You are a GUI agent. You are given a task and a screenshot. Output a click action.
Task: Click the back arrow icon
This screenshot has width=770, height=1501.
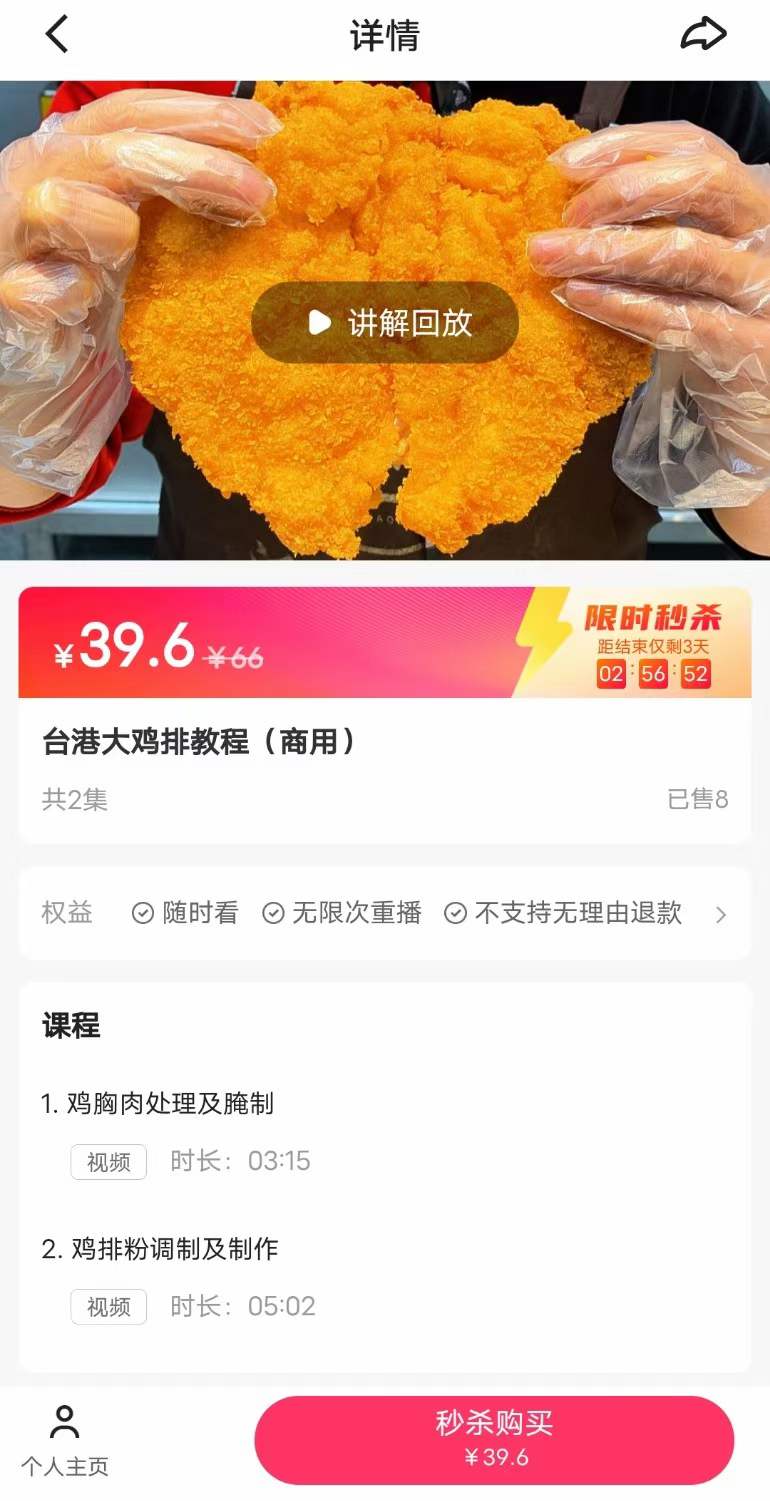point(57,33)
